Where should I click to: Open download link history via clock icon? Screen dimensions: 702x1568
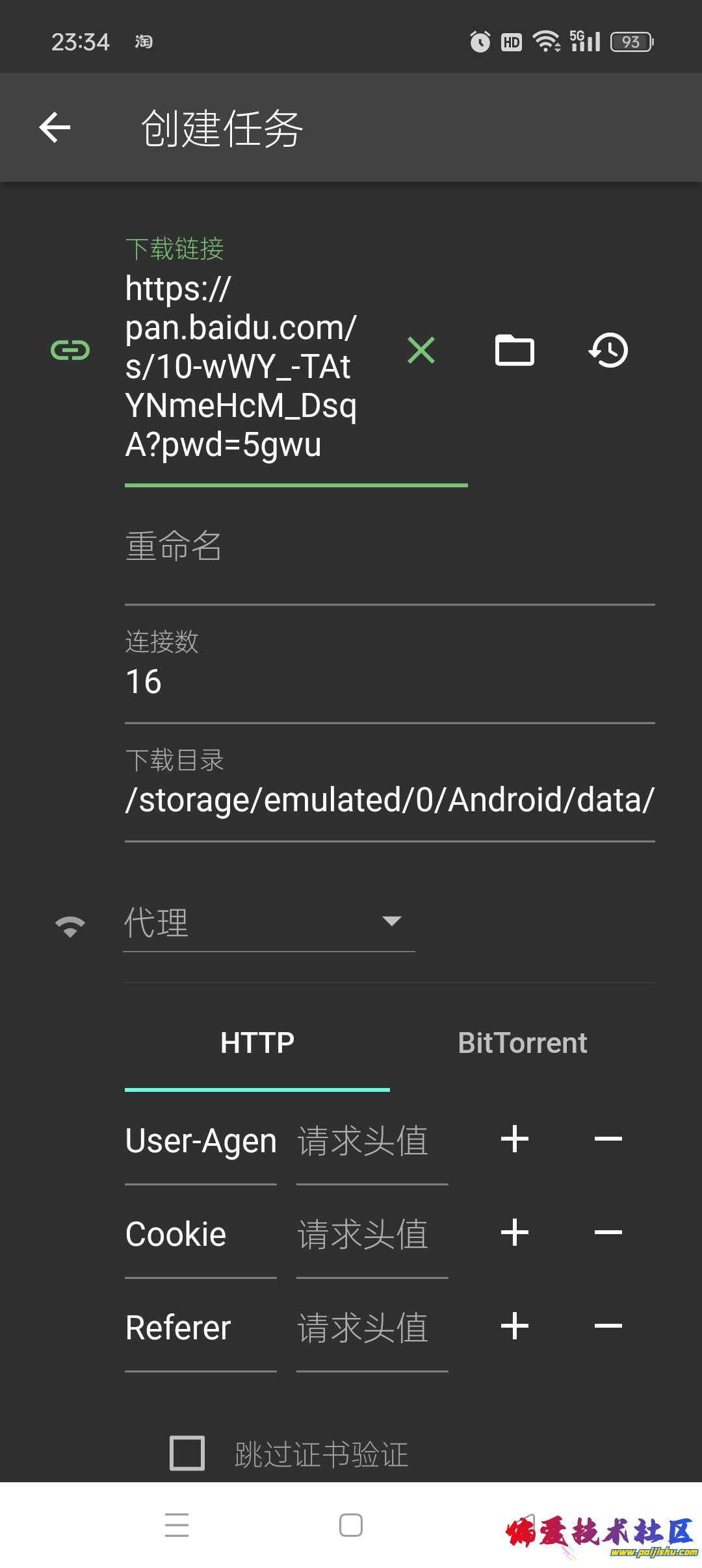tap(607, 349)
